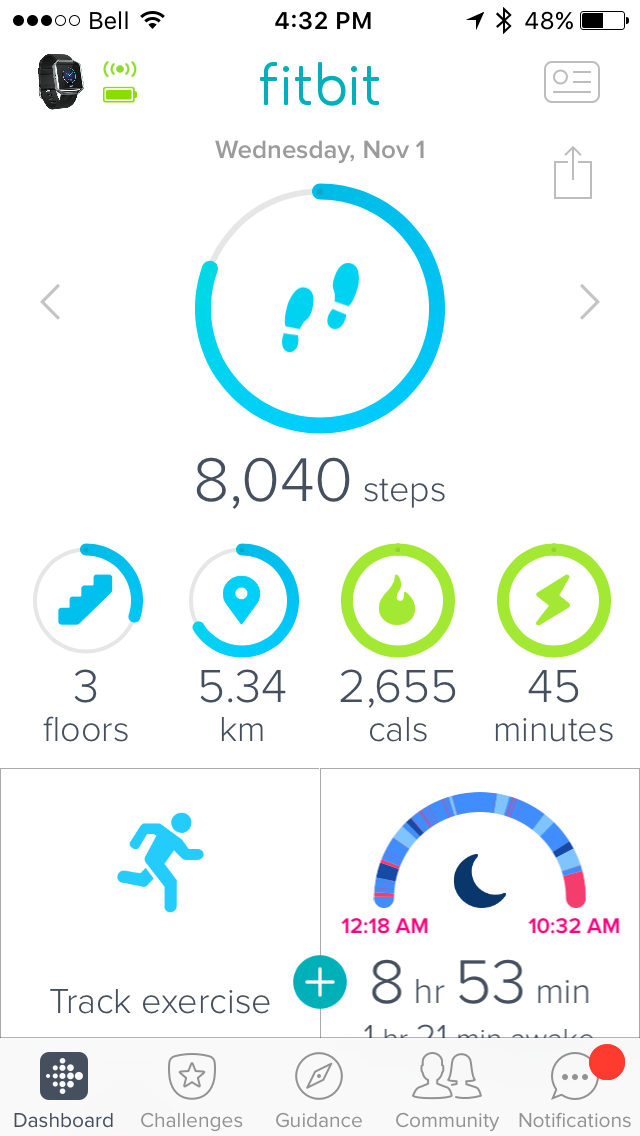Open the Track exercise tile
This screenshot has height=1136, width=640.
(160, 900)
